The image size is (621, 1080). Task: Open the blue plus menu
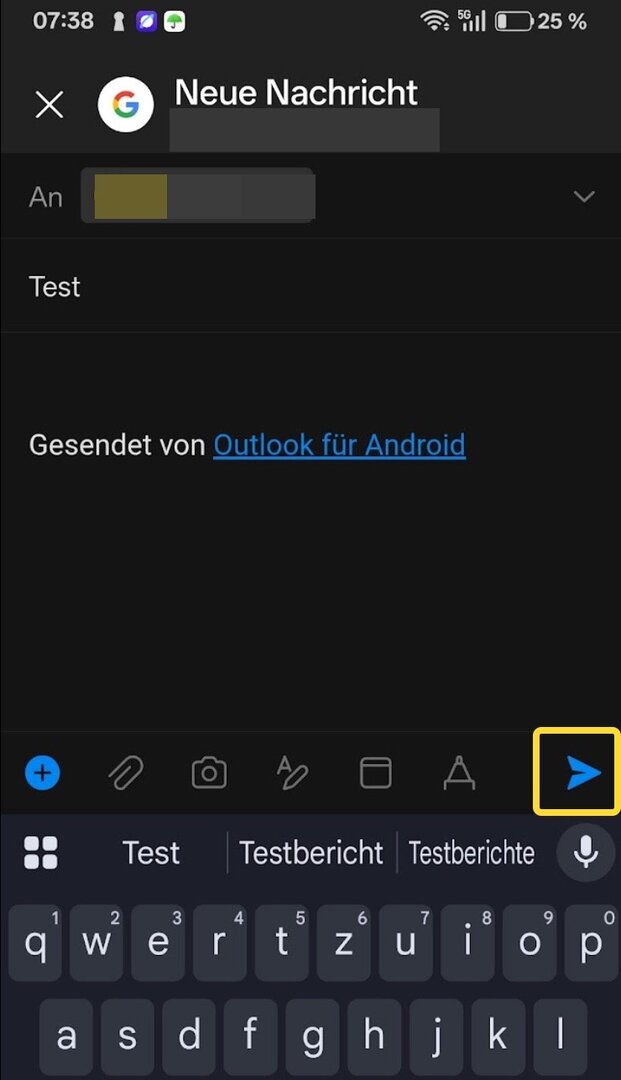point(42,772)
